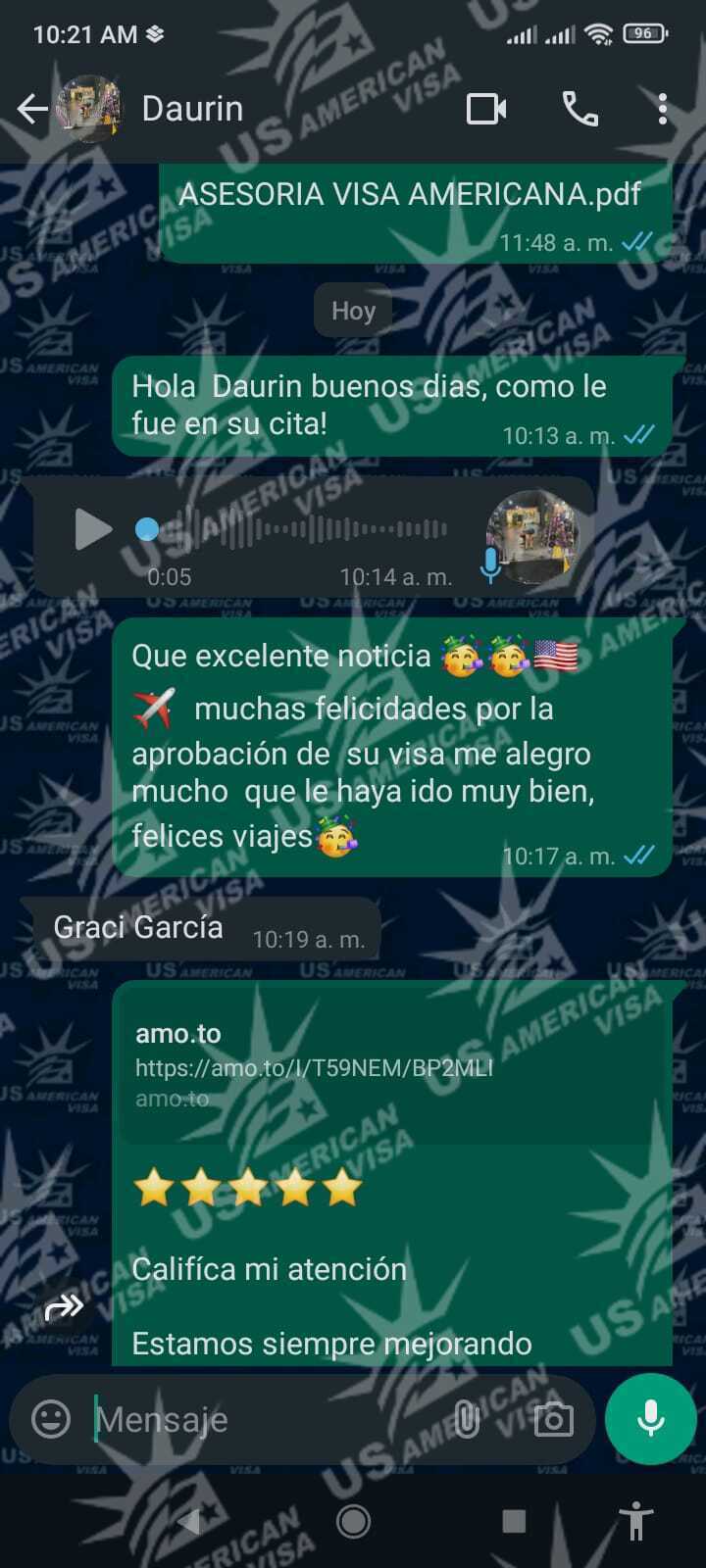The width and height of the screenshot is (706, 1568).
Task: Start a voice call with Daurin
Action: (x=580, y=109)
